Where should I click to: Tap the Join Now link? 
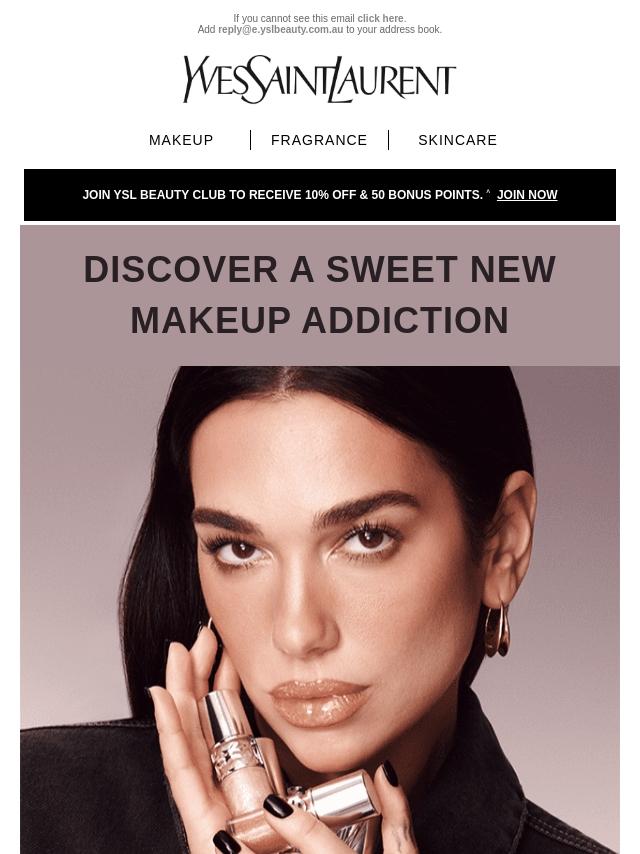(527, 195)
